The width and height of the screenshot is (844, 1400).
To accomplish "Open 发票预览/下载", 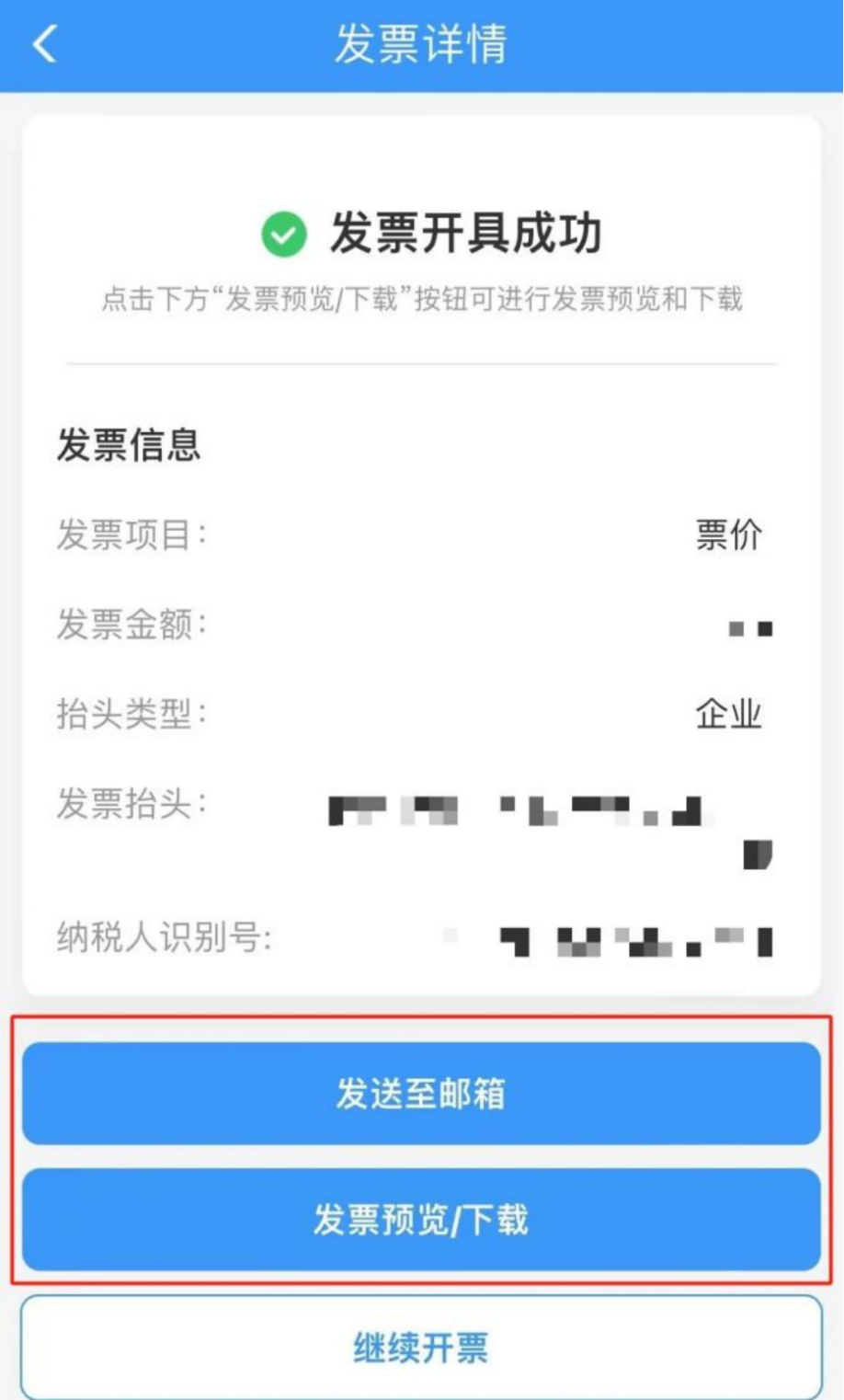I will pyautogui.click(x=421, y=1220).
